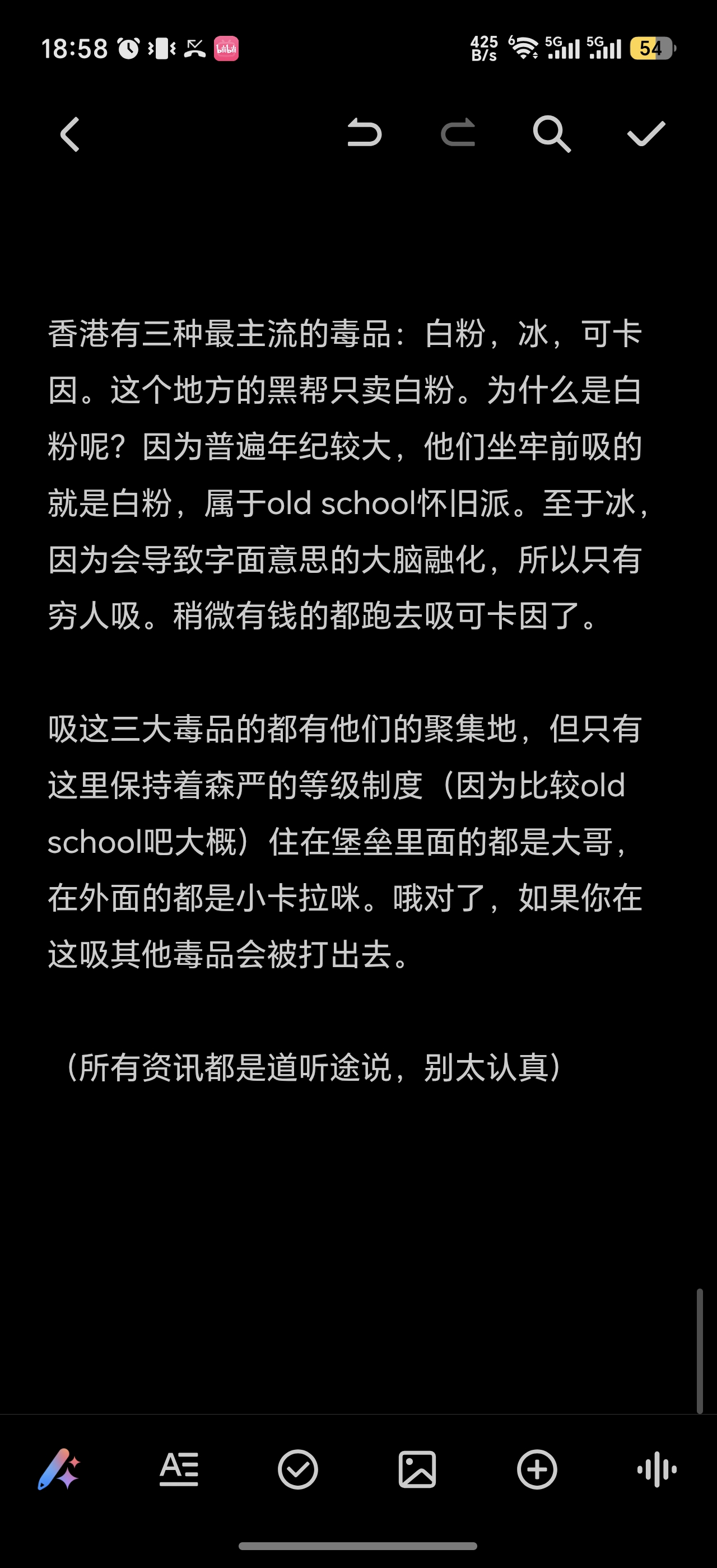Screen dimensions: 717x1568
Task: Save note with the checkmark
Action: 646,134
